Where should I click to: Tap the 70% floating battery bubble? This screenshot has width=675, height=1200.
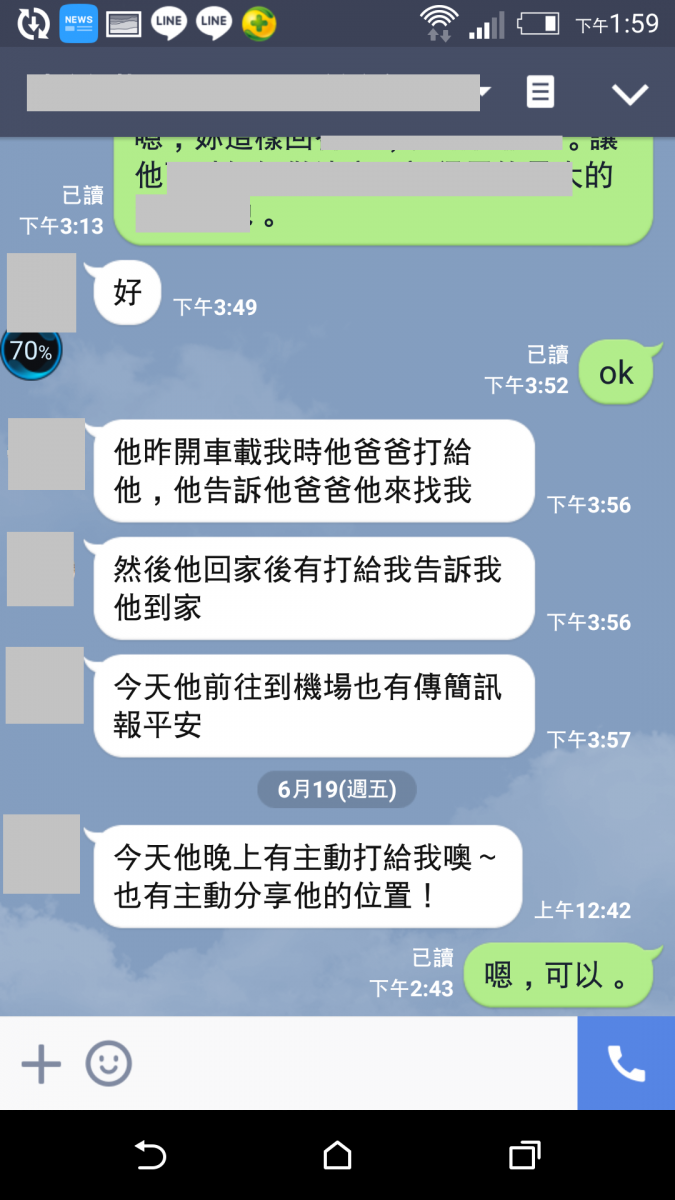pos(31,352)
